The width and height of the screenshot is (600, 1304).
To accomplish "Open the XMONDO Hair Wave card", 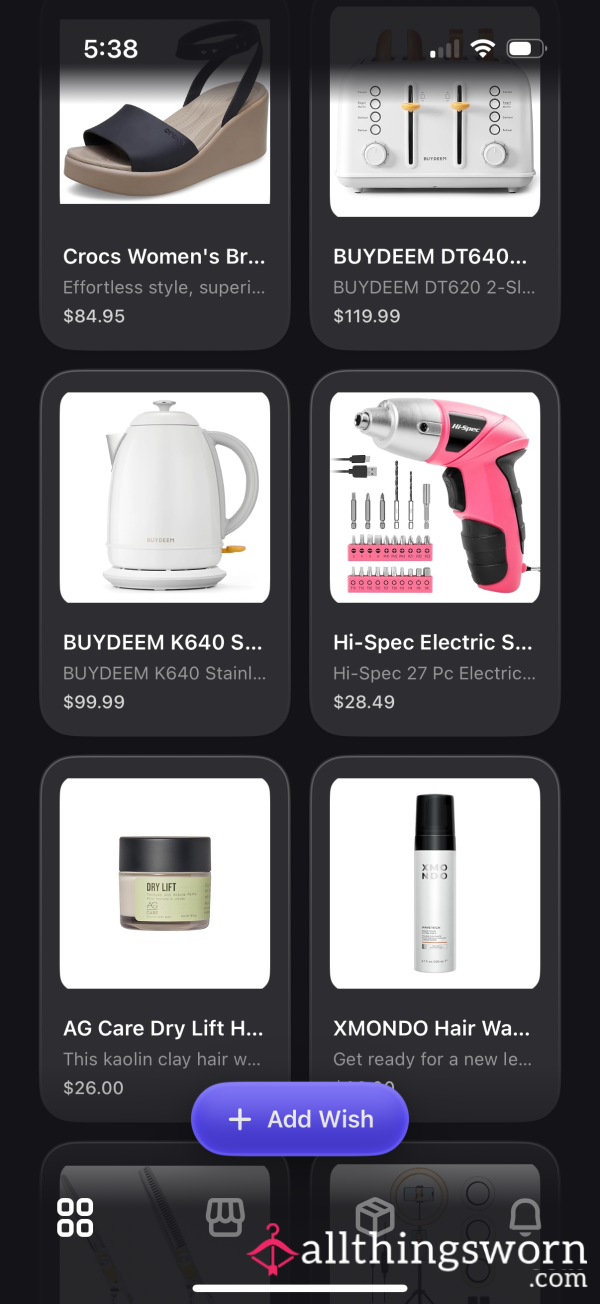I will pos(435,939).
